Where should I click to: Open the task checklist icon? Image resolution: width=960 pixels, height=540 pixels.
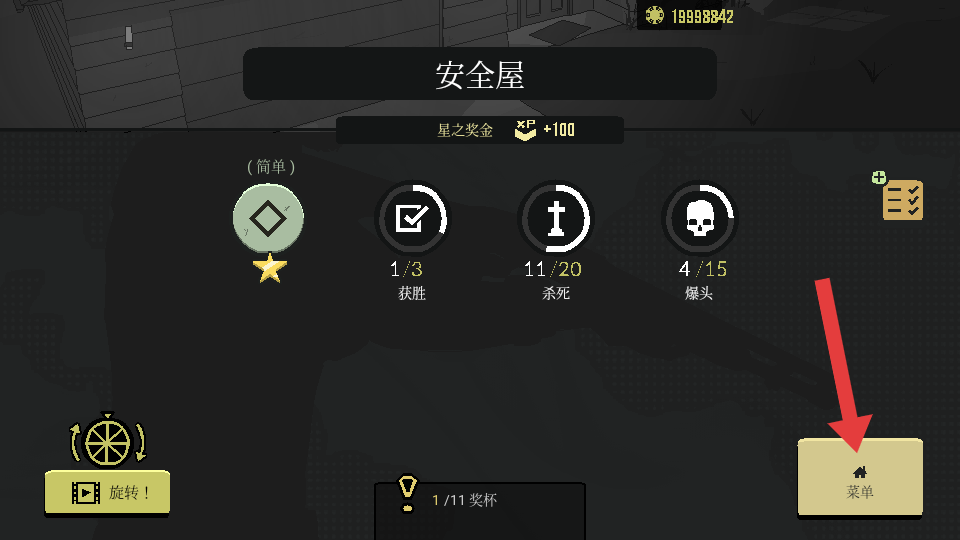click(x=902, y=199)
